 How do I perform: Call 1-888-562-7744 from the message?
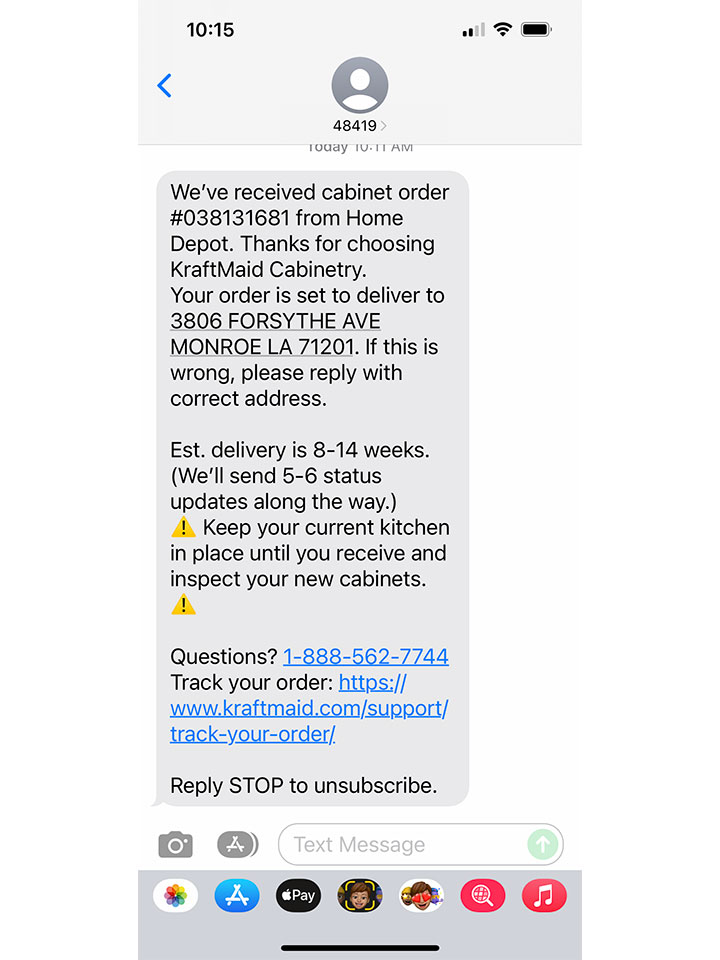365,657
